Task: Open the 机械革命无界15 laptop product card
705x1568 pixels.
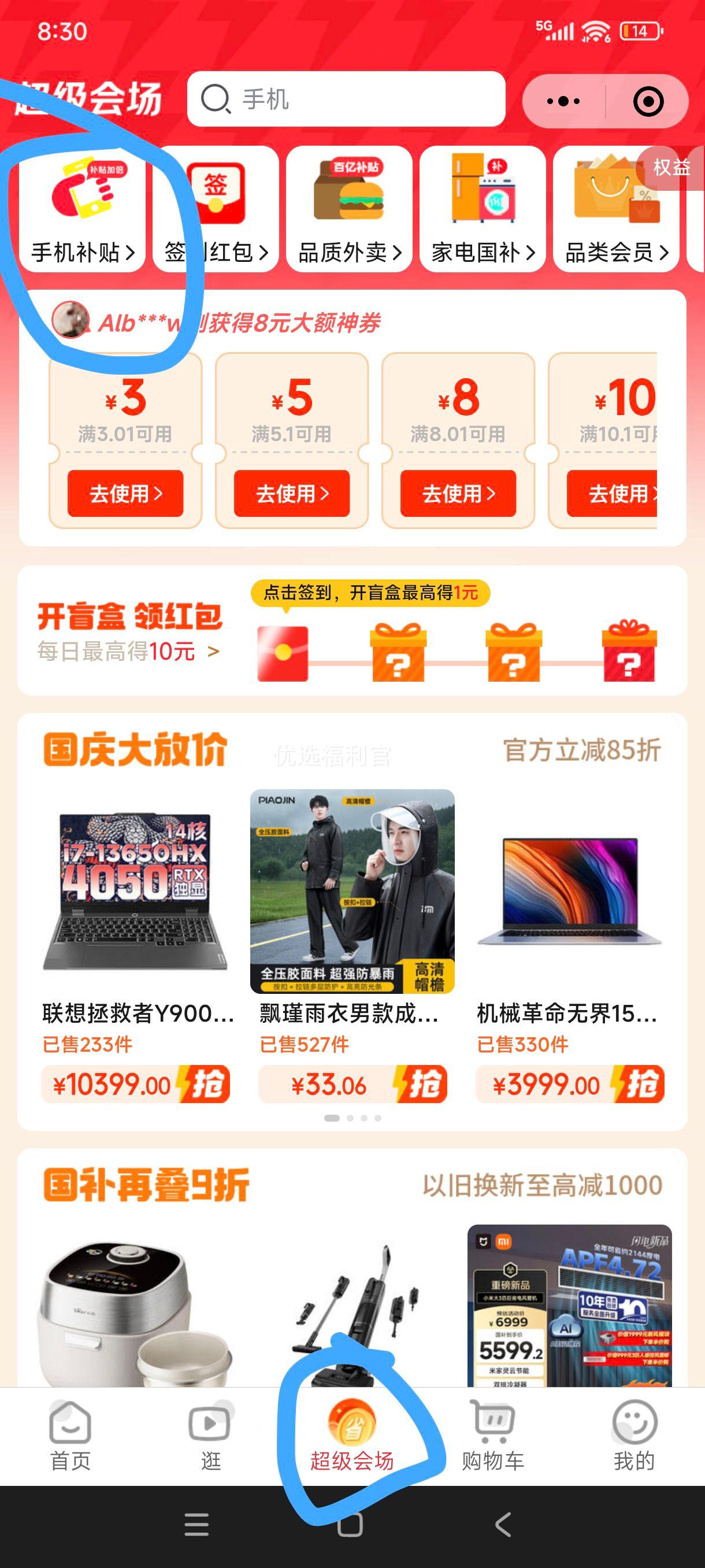Action: point(569,913)
